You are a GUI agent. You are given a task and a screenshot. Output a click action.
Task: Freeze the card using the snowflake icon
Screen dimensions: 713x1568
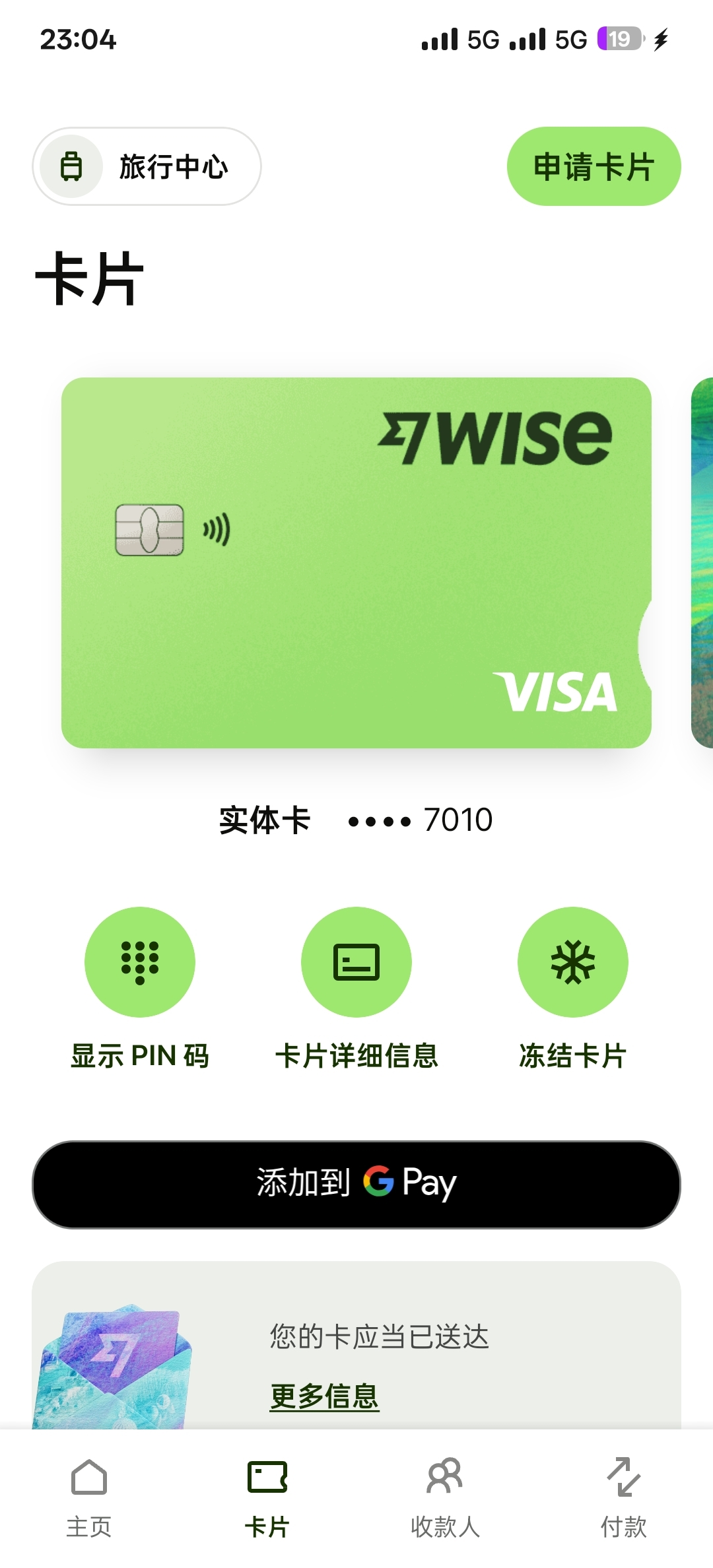[573, 962]
